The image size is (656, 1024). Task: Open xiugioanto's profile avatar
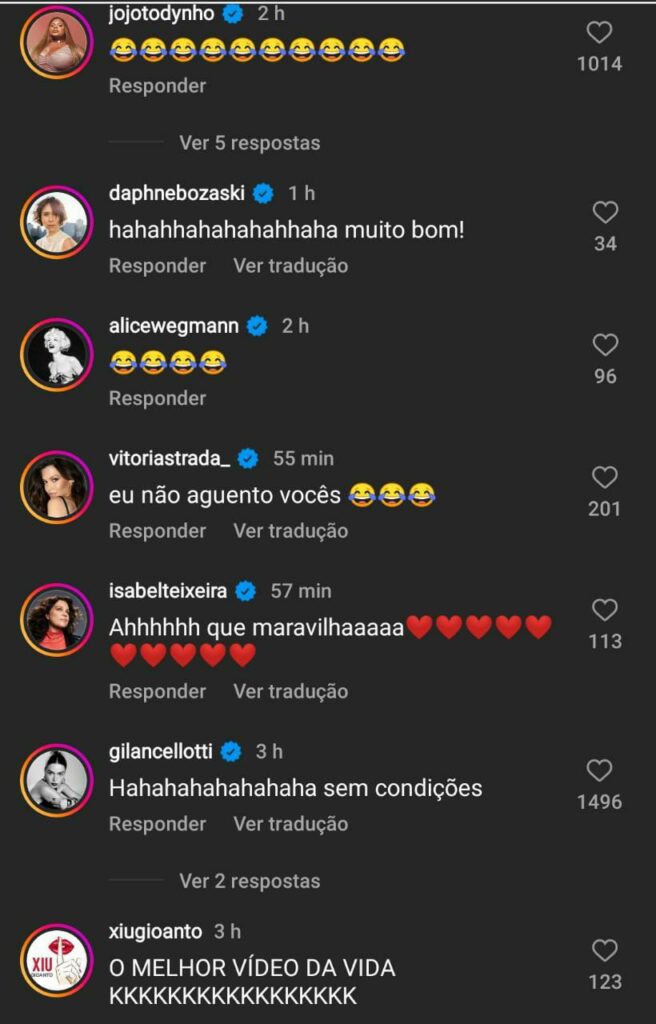pos(57,959)
